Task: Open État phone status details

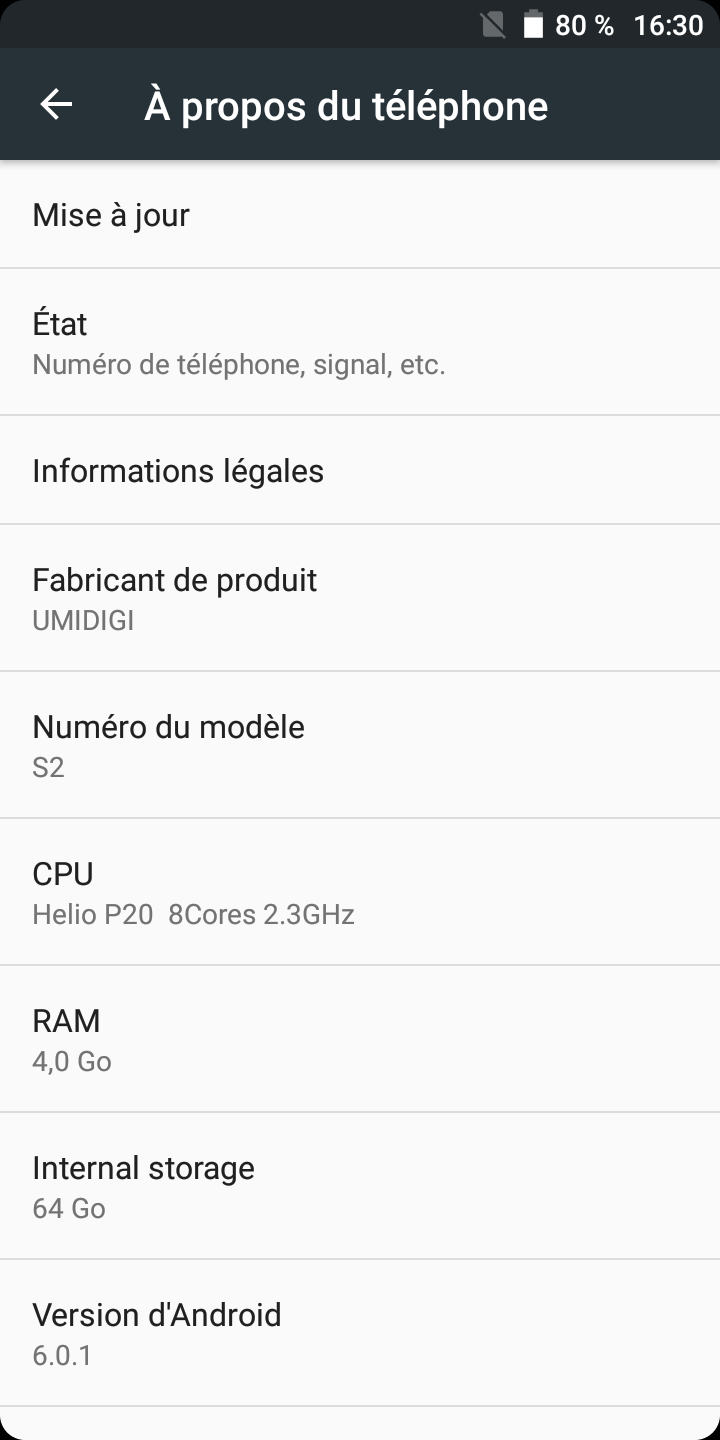Action: (360, 342)
